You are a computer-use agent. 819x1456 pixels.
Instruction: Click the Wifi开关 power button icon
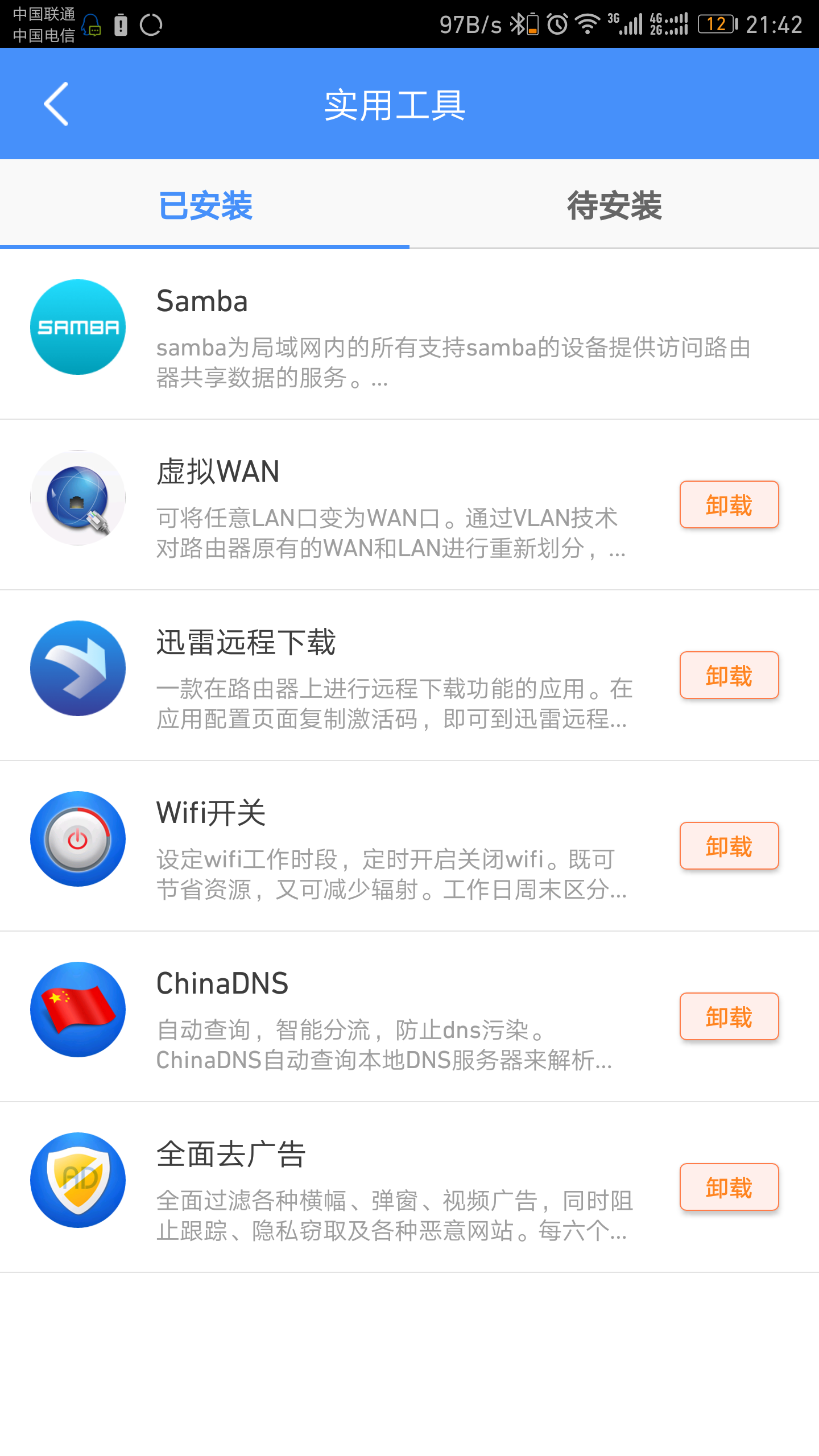[77, 839]
